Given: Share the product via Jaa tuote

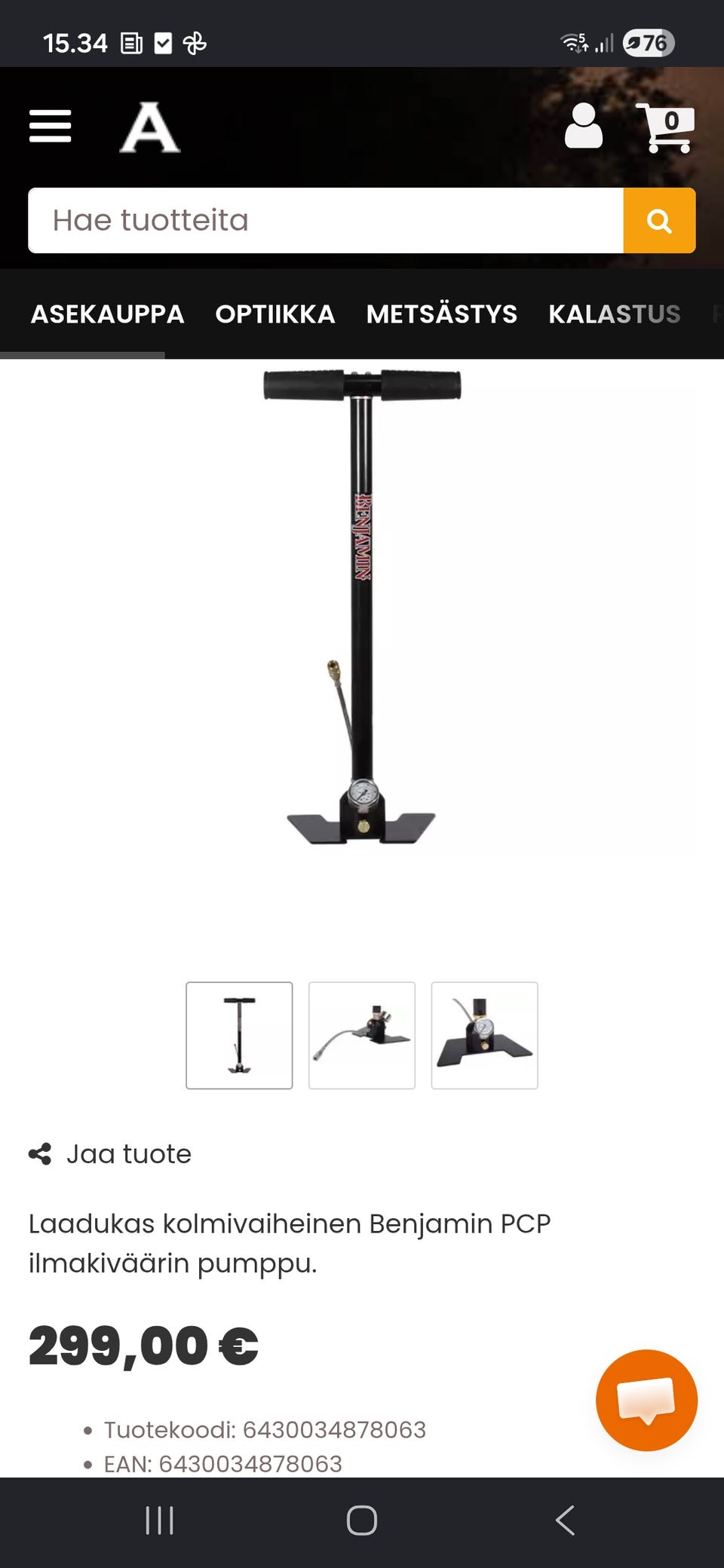Looking at the screenshot, I should 110,1154.
